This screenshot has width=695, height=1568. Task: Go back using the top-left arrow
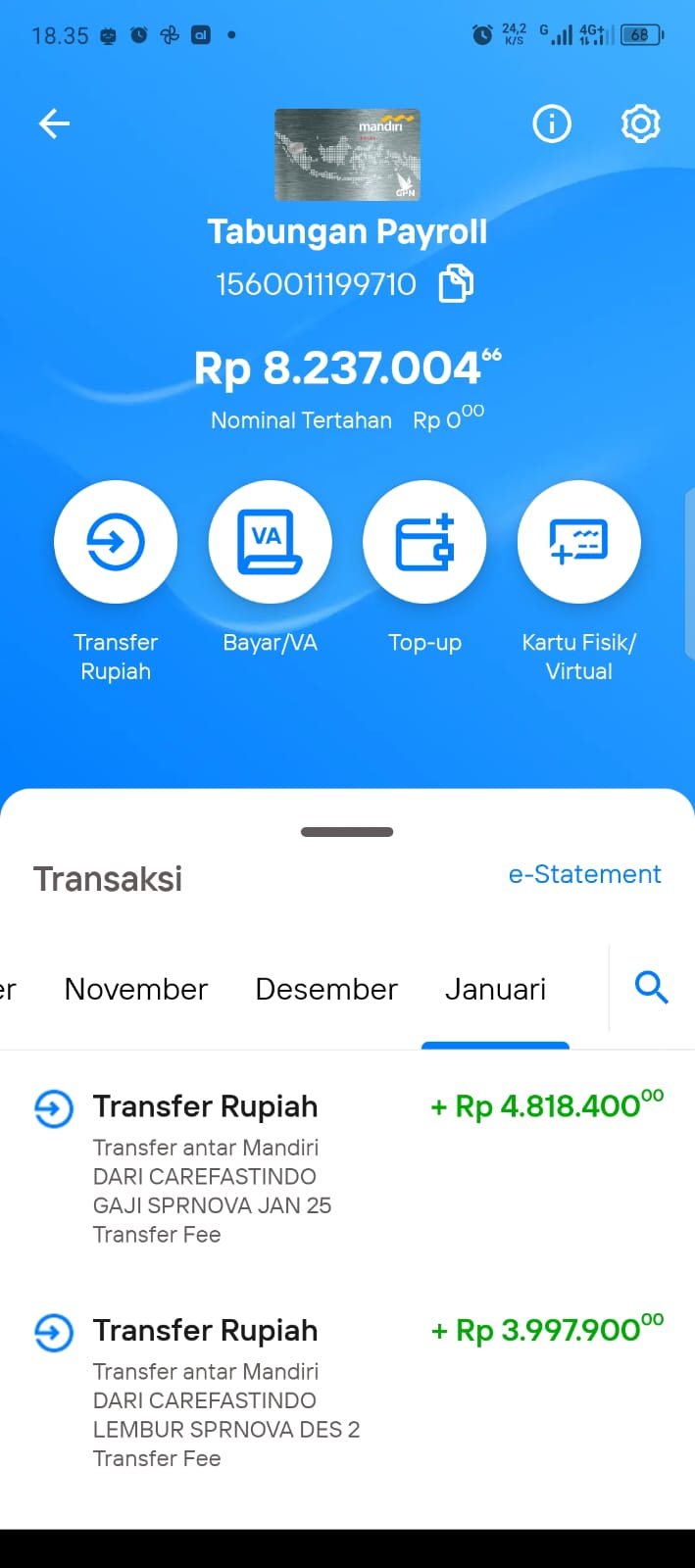point(54,123)
